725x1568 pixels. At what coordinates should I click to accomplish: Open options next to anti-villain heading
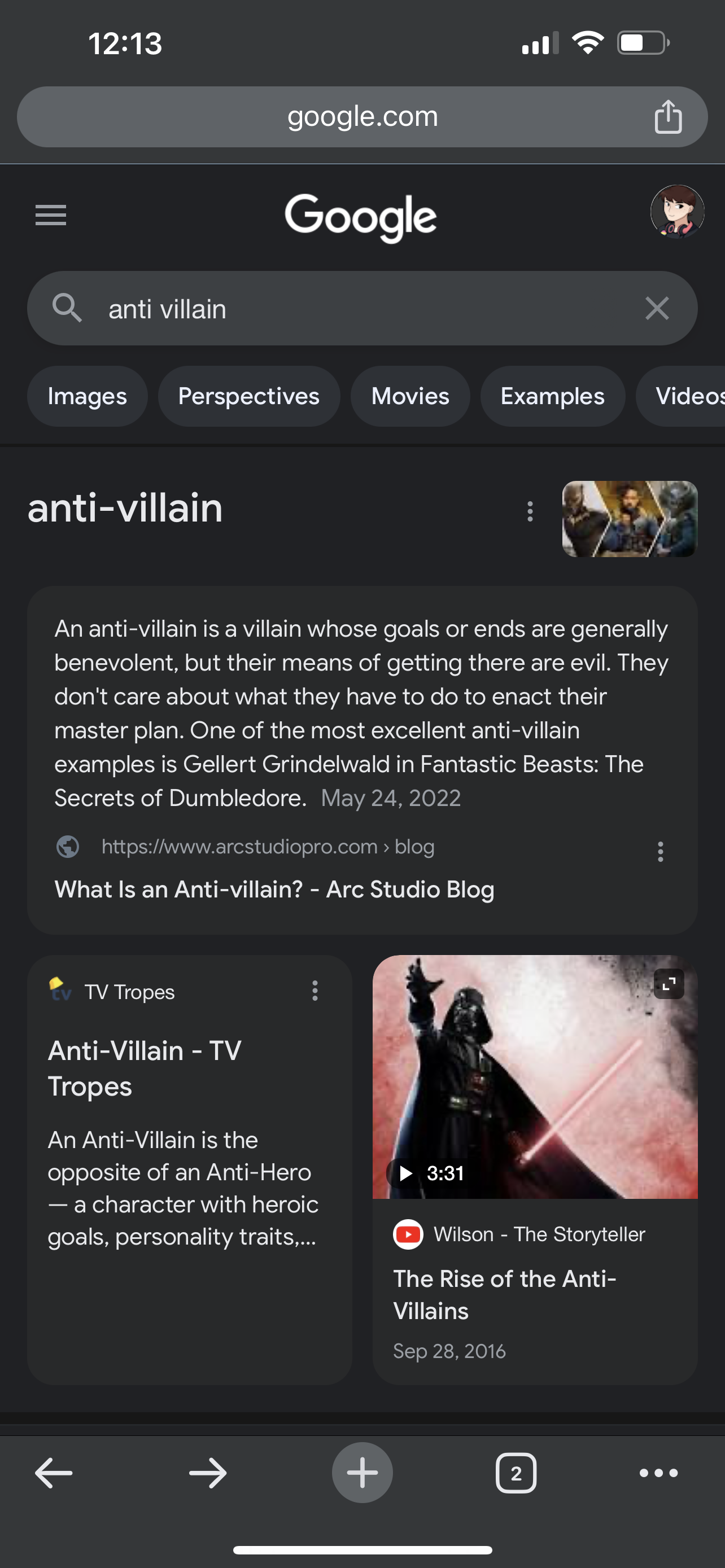(530, 511)
